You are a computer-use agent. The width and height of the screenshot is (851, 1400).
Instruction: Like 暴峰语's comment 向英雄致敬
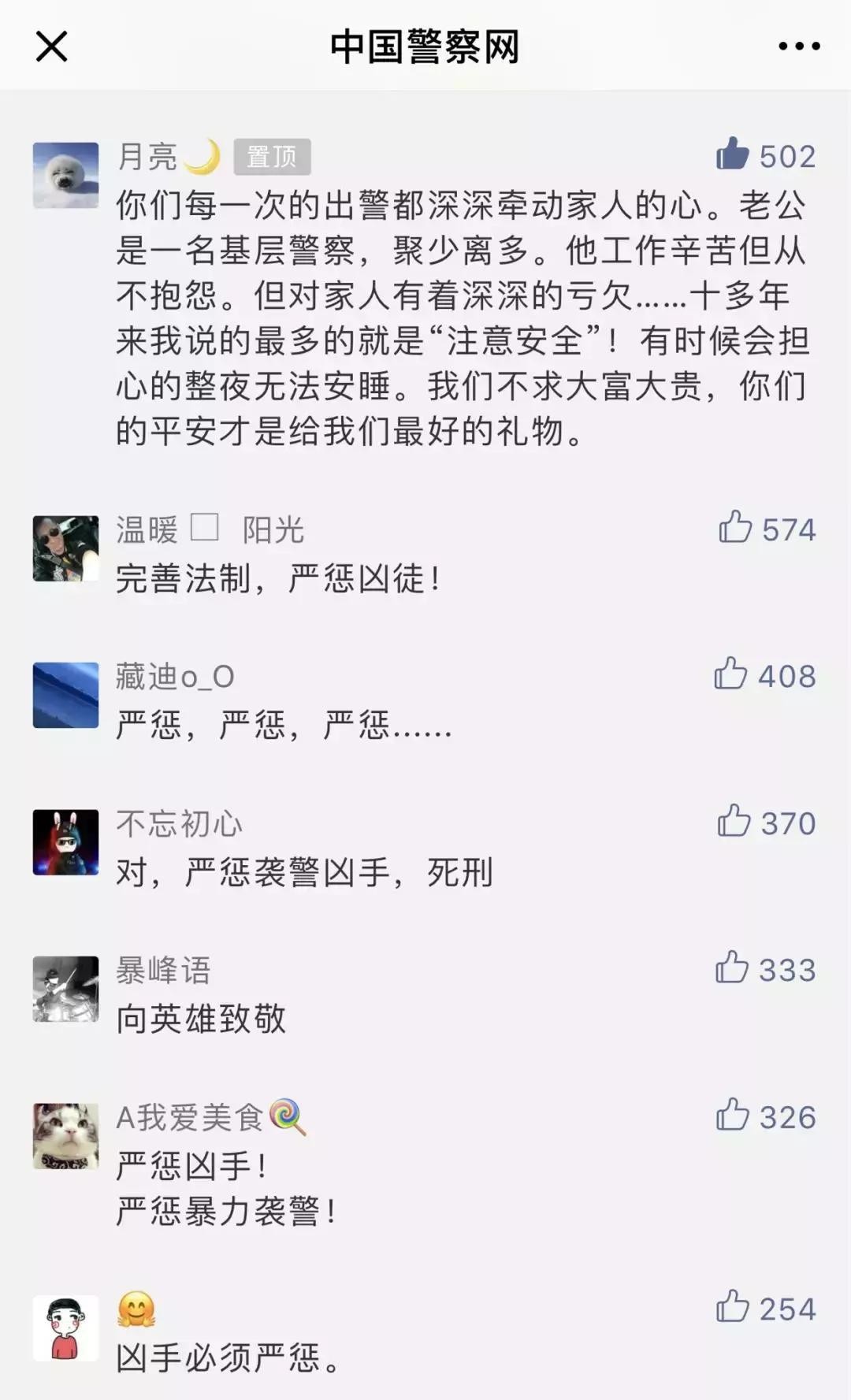coord(732,967)
